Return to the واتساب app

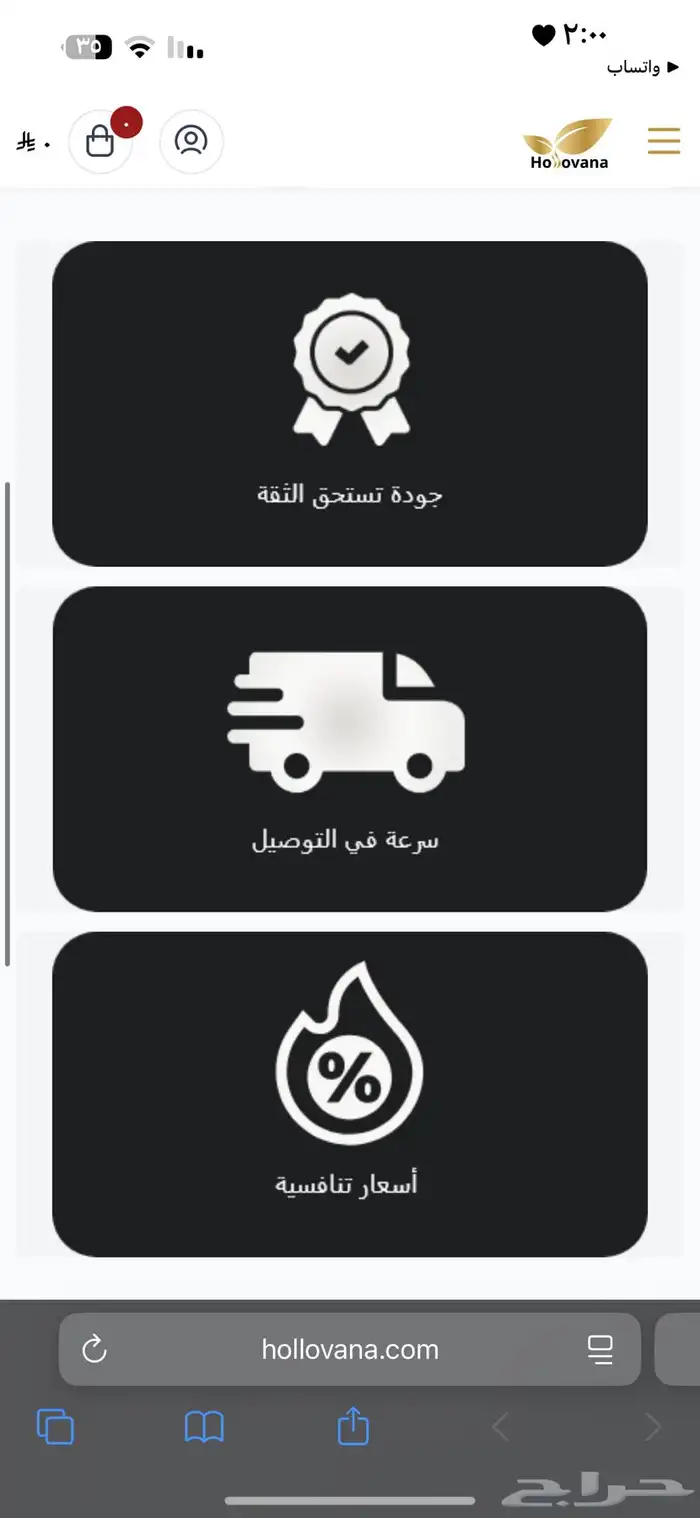coord(633,68)
